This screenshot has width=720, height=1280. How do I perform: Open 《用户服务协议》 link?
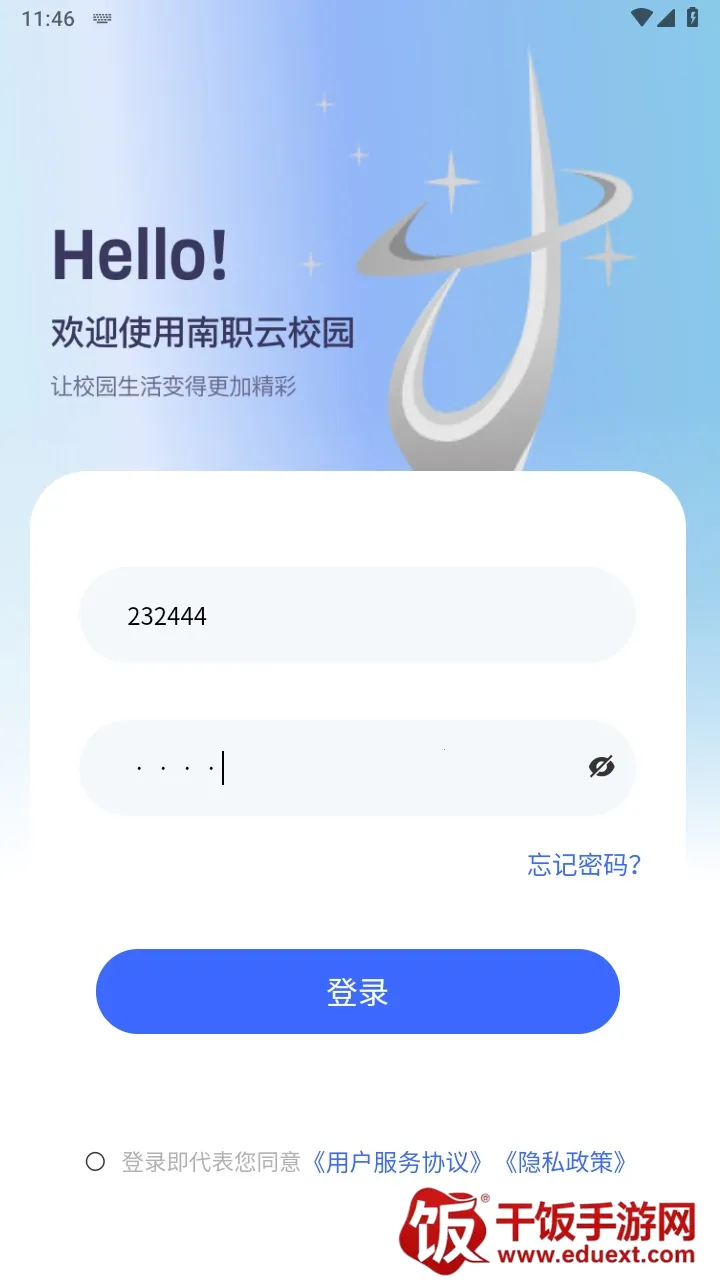coord(399,1162)
